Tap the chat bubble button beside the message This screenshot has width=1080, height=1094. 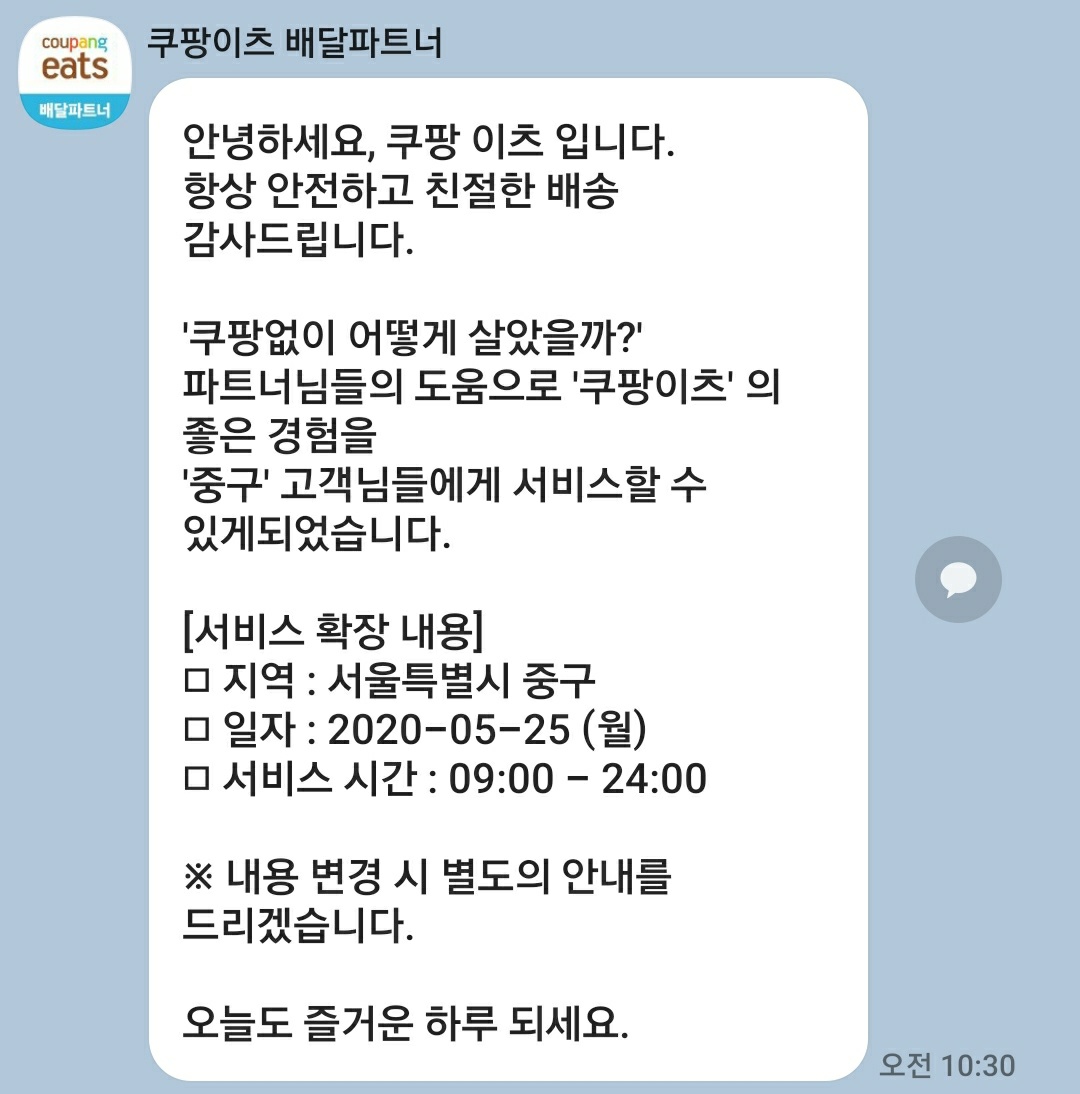coord(957,580)
